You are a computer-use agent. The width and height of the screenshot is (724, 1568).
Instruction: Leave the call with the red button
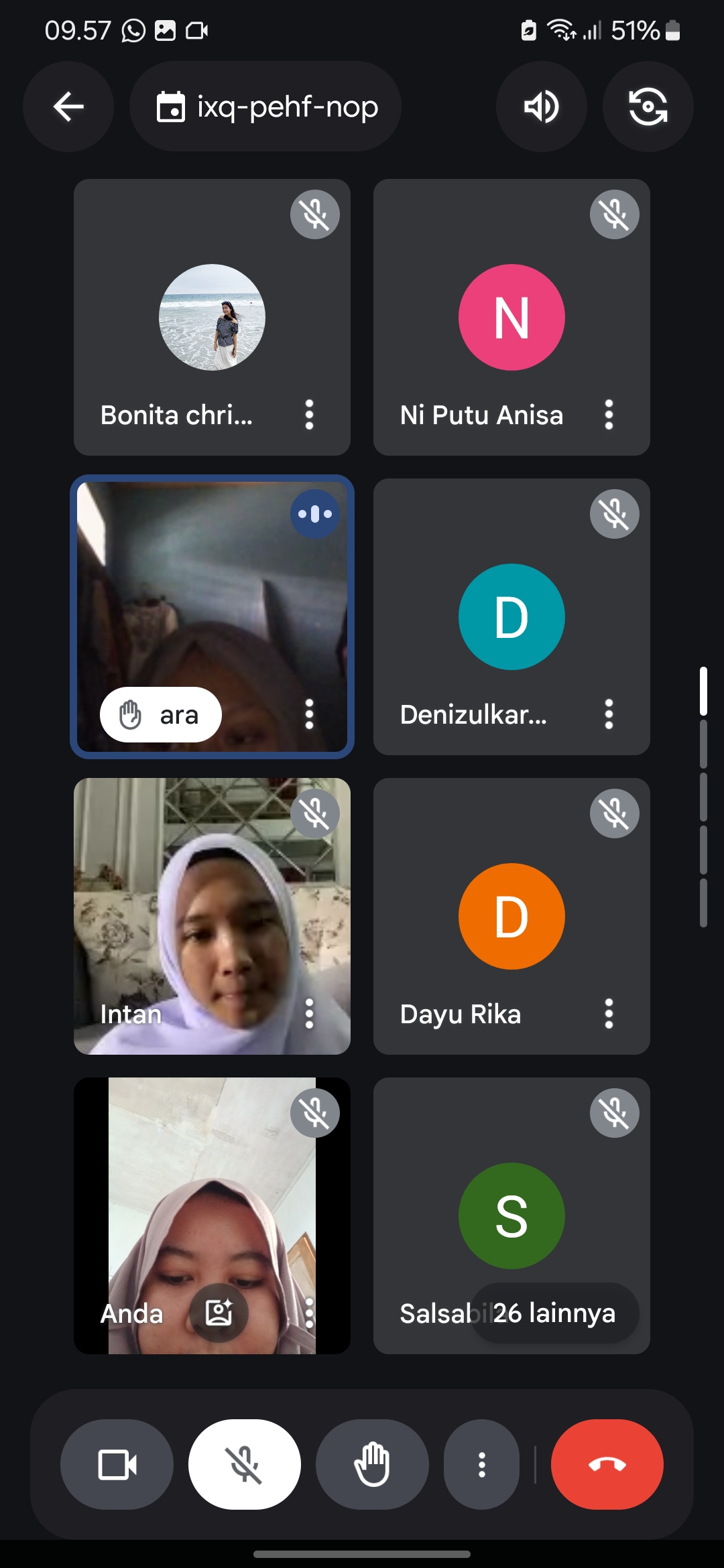pos(607,1464)
